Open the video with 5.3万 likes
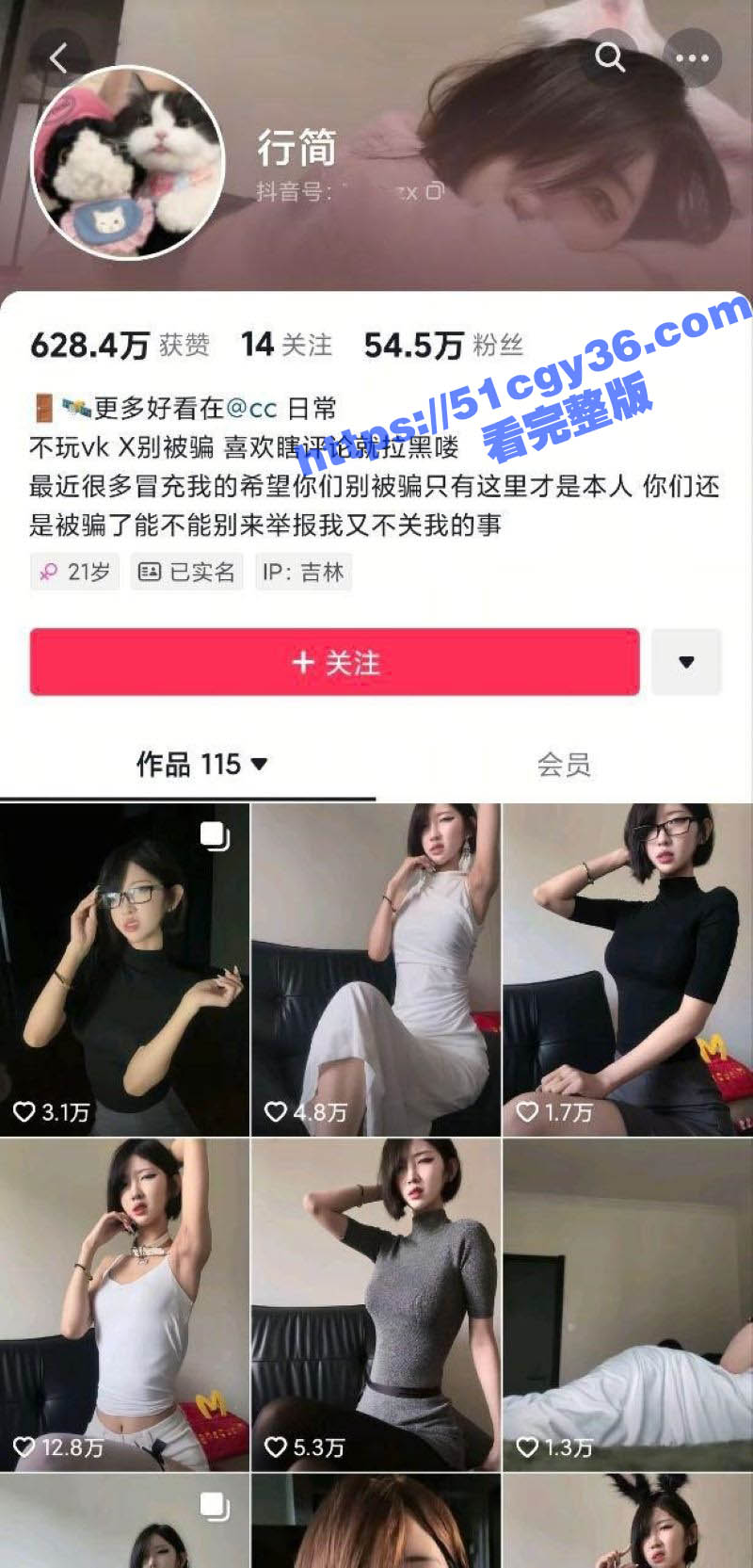 click(x=376, y=1304)
